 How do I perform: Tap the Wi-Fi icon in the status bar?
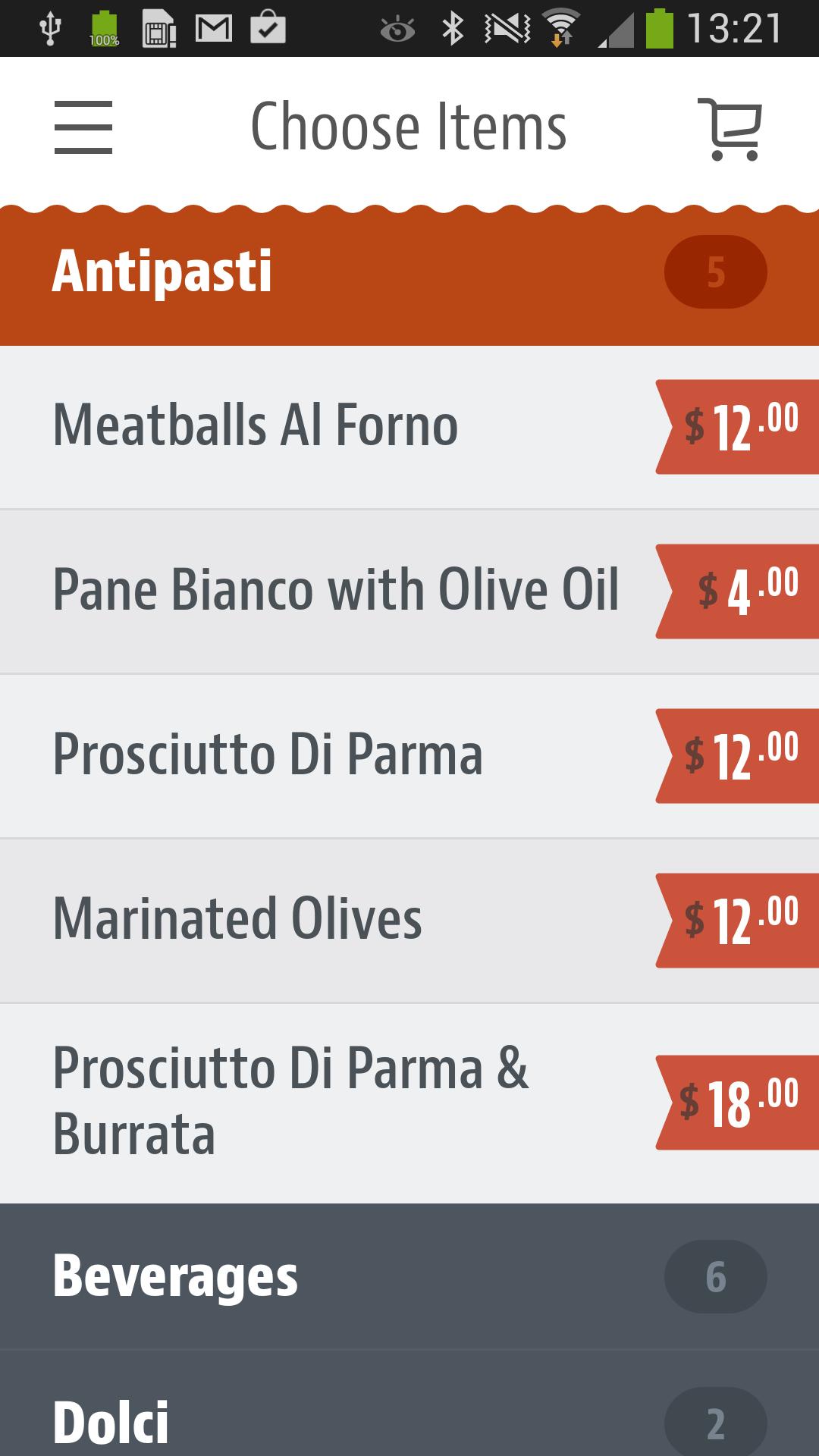559,25
